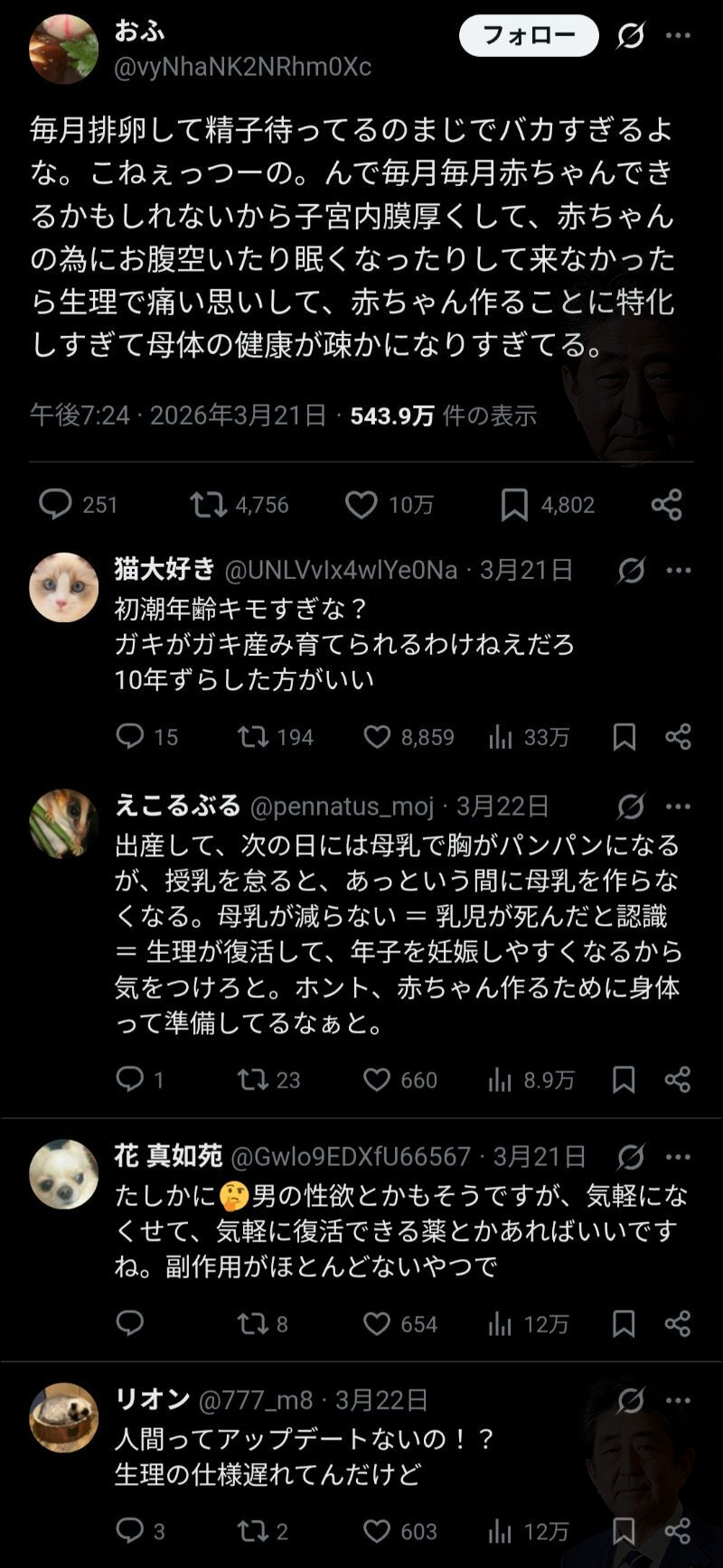Share 花 真如苑's reply
Image resolution: width=723 pixels, height=1568 pixels.
(678, 1323)
